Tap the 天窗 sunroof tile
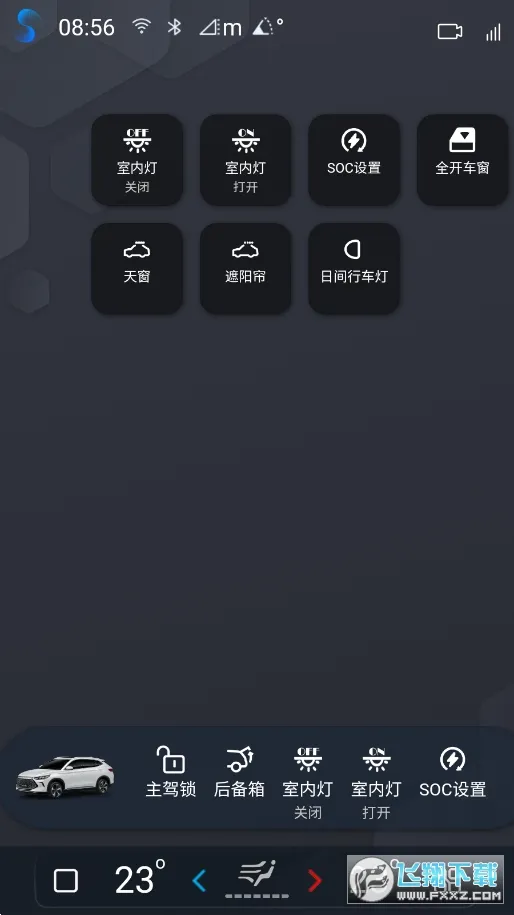This screenshot has width=514, height=915. [137, 268]
